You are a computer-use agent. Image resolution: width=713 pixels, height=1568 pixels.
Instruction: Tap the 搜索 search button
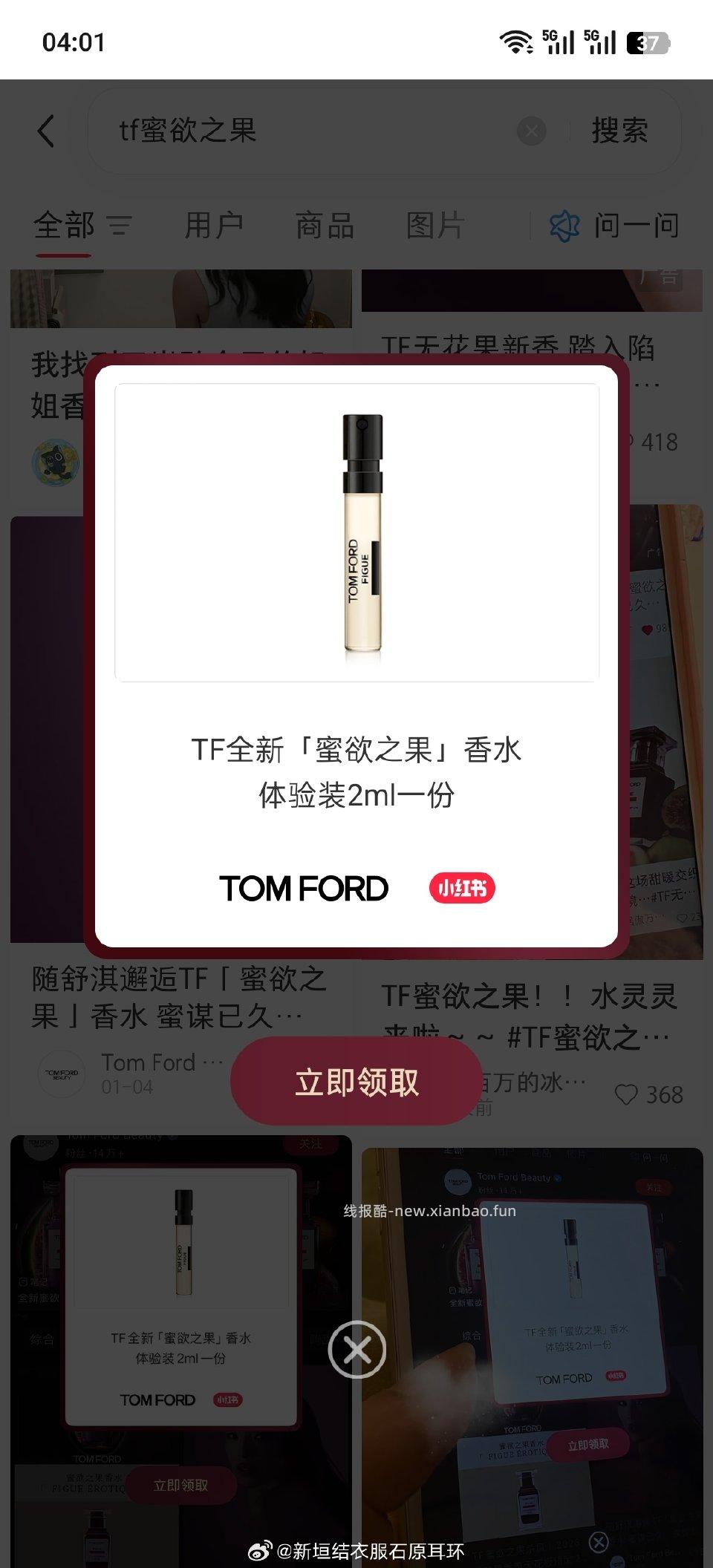tap(620, 130)
